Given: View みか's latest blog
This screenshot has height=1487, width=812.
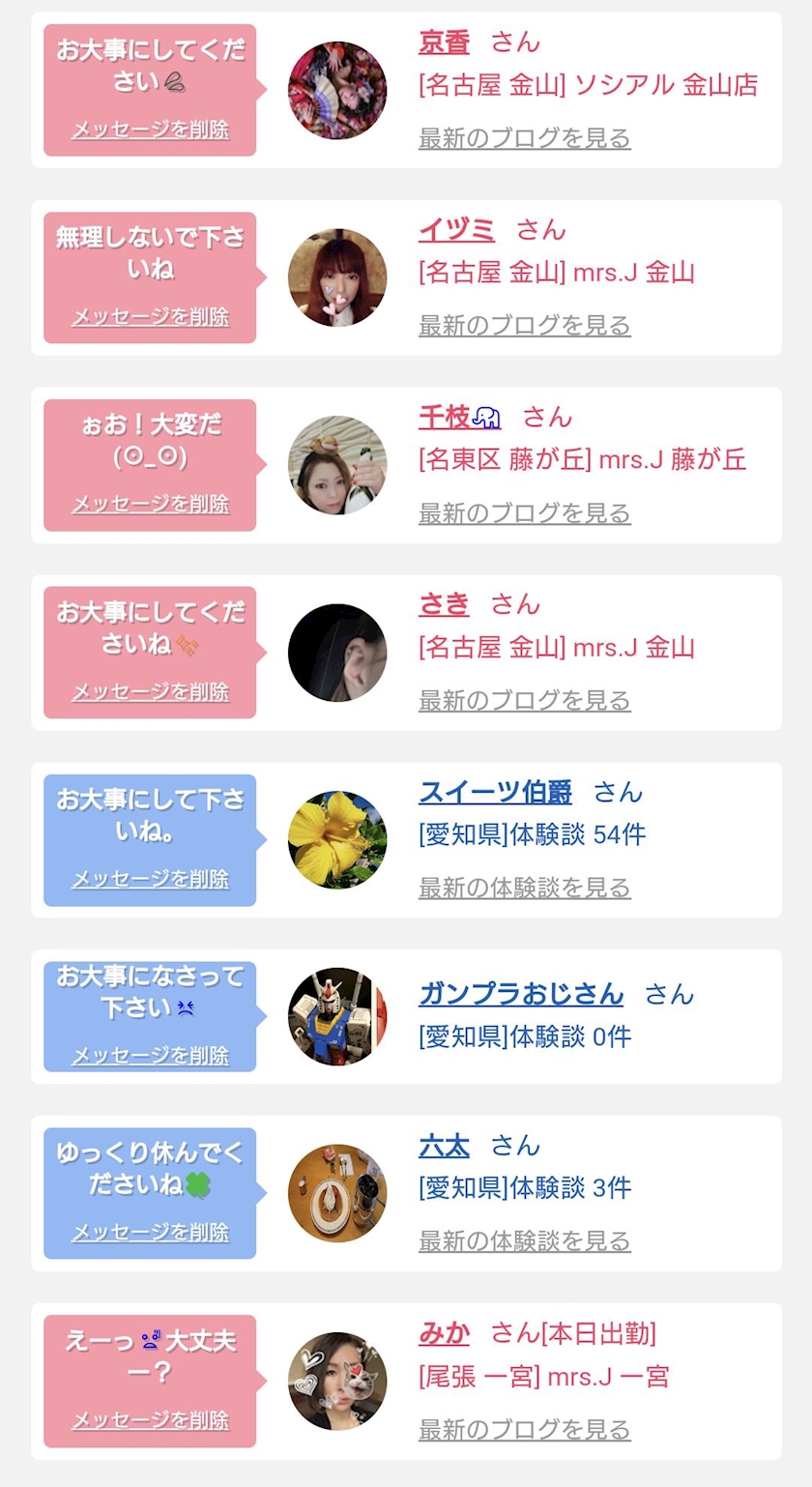Looking at the screenshot, I should point(524,1430).
